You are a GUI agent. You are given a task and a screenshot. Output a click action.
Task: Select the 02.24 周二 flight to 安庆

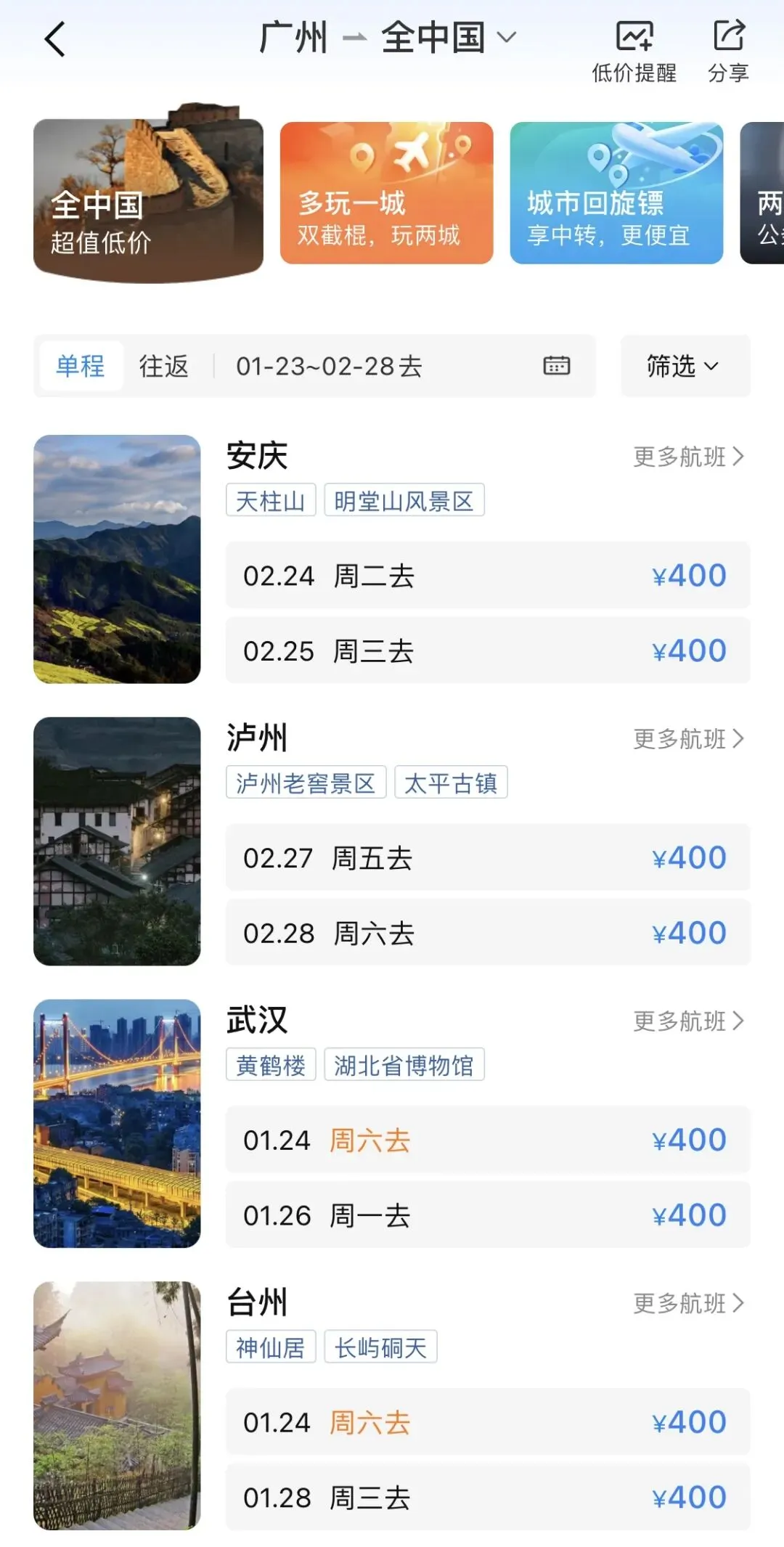tap(487, 576)
